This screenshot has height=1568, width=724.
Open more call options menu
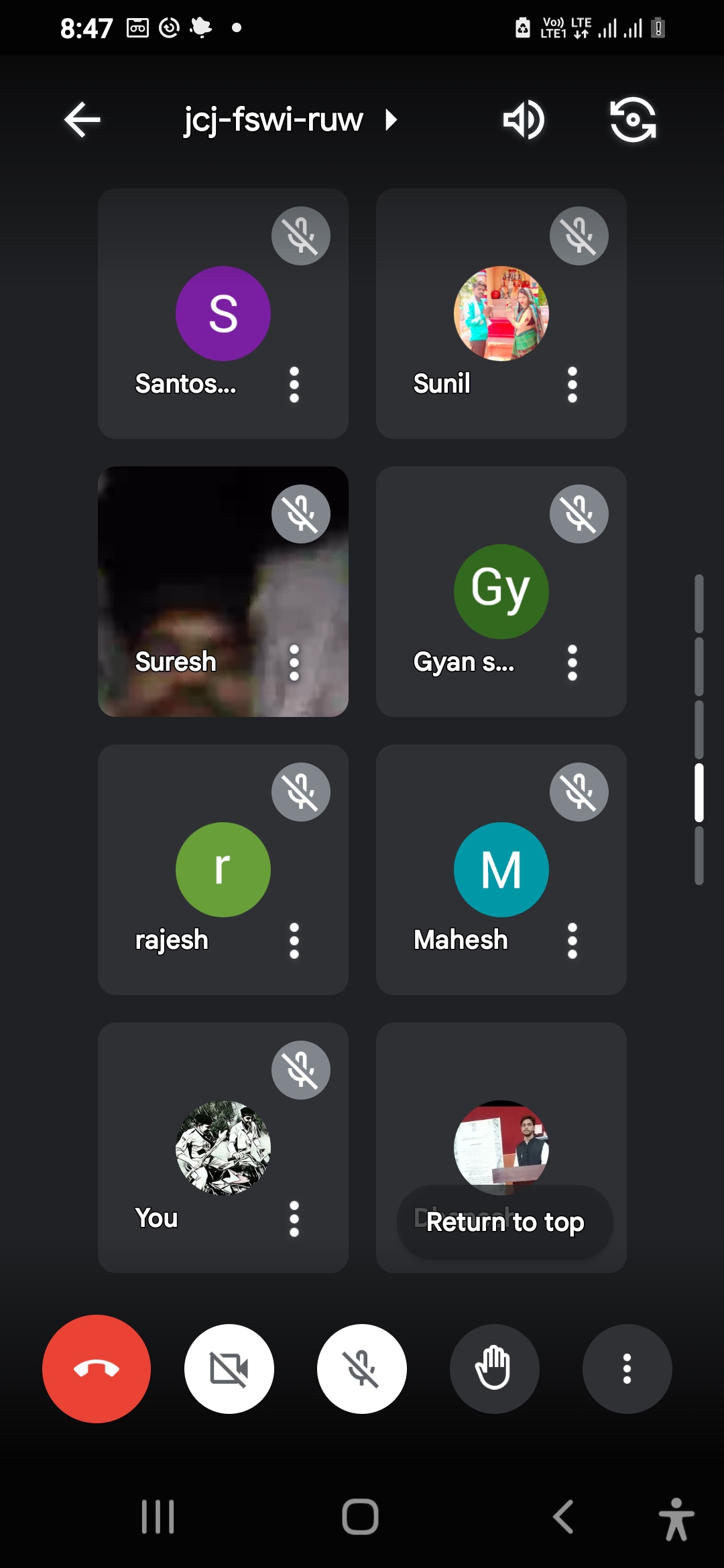(627, 1368)
